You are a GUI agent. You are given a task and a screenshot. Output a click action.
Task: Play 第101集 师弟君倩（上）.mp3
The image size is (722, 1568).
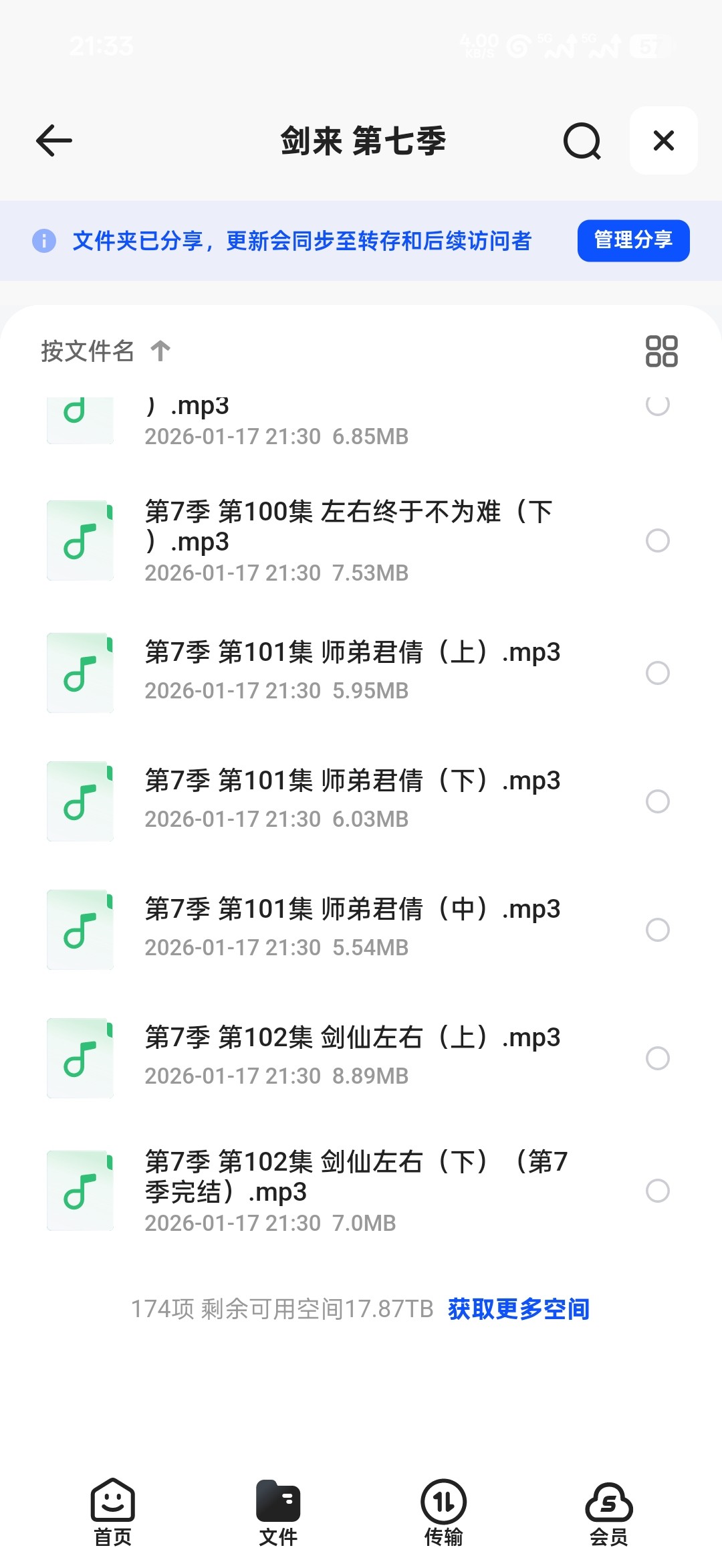pyautogui.click(x=352, y=652)
